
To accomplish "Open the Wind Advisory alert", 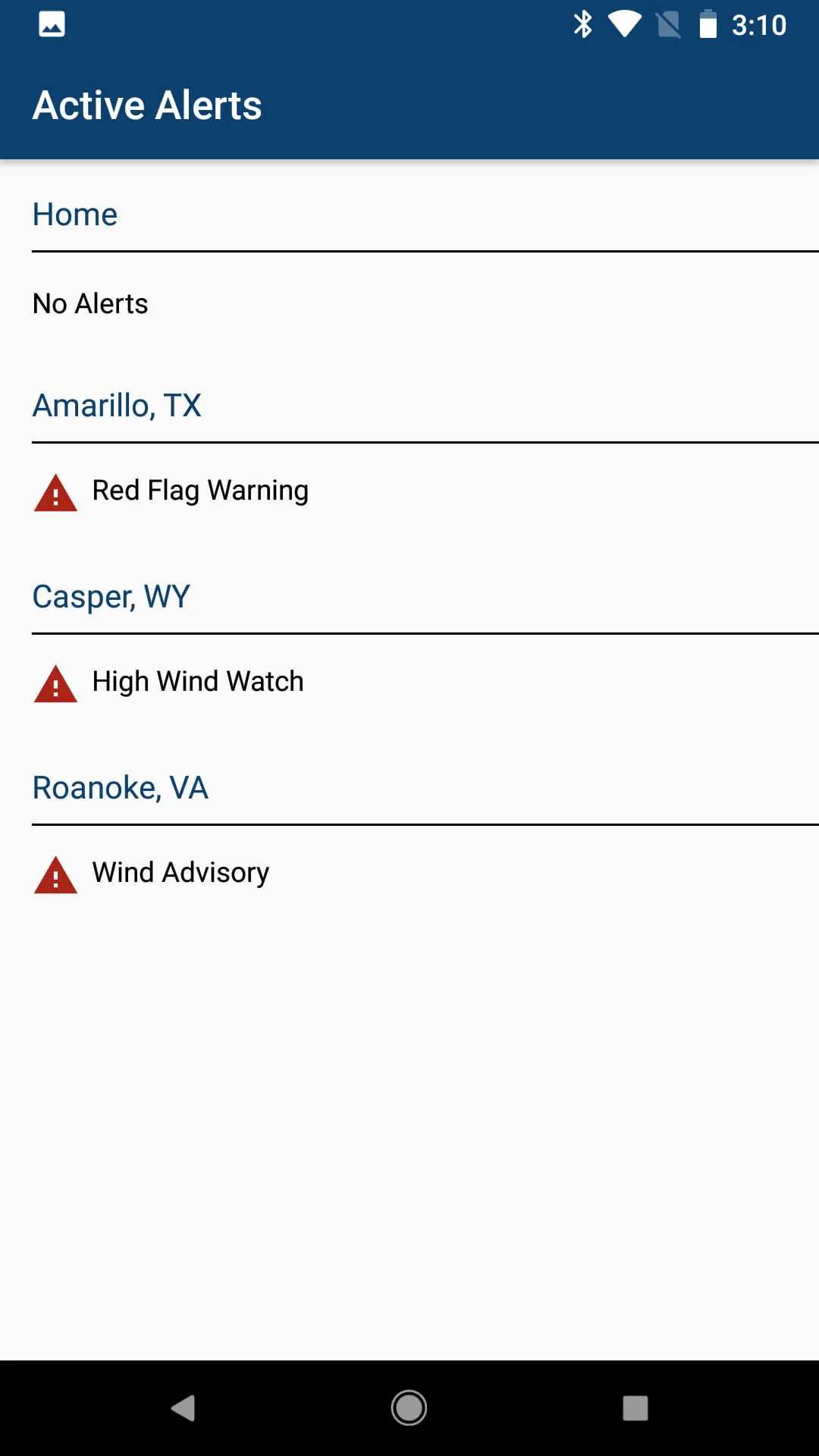I will (x=180, y=873).
